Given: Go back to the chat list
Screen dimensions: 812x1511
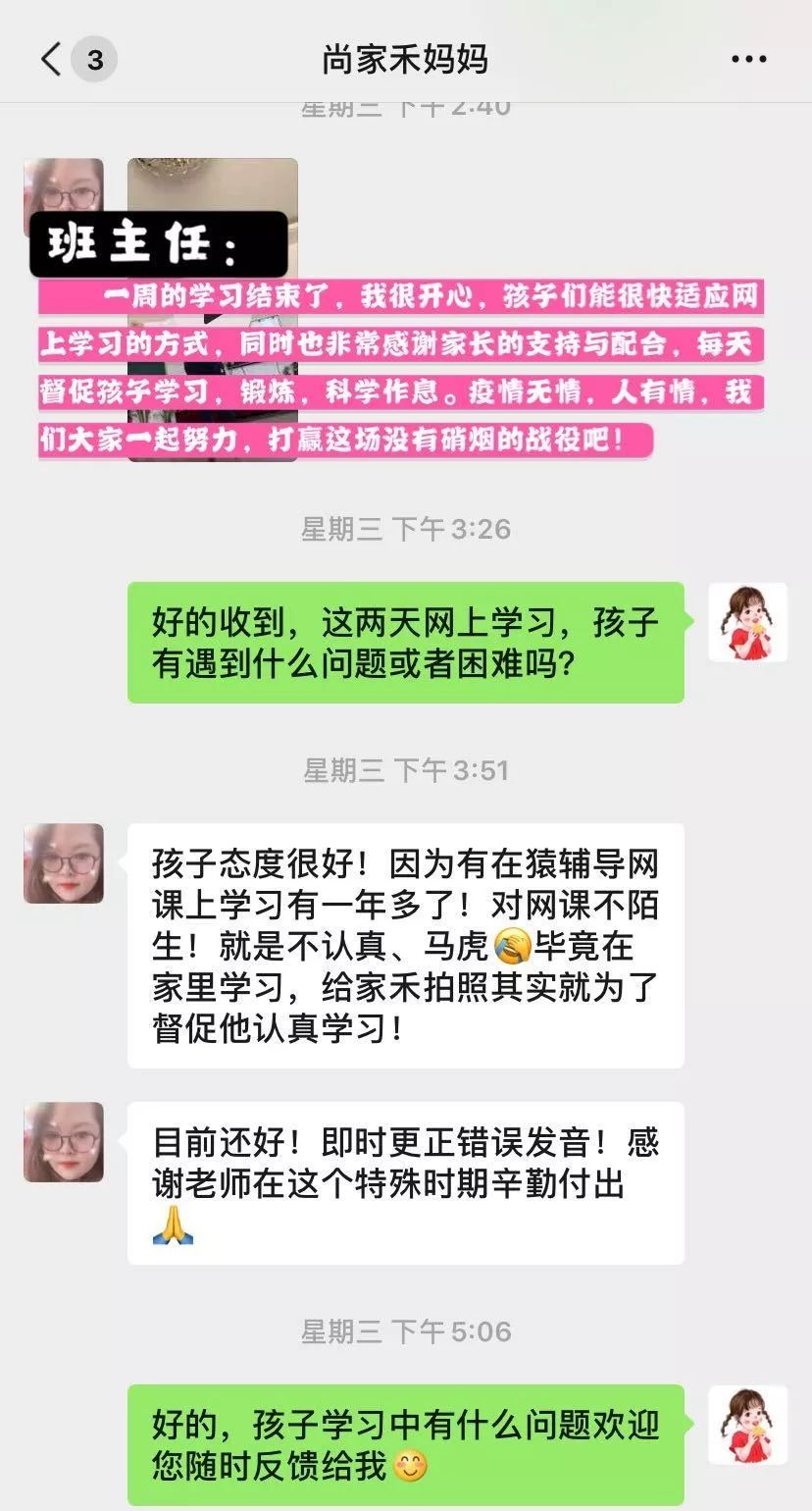Looking at the screenshot, I should (51, 60).
